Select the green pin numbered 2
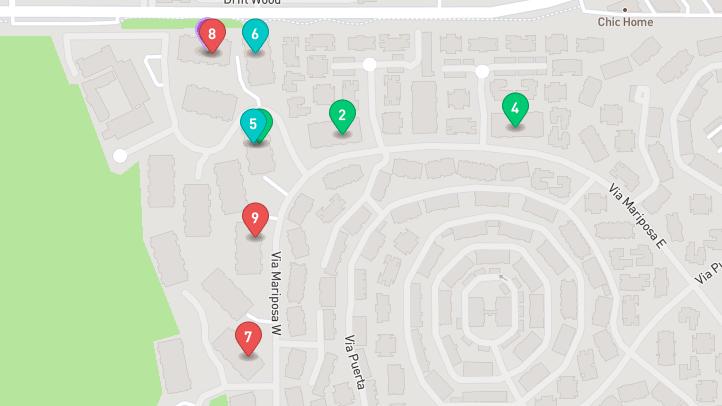 click(342, 115)
